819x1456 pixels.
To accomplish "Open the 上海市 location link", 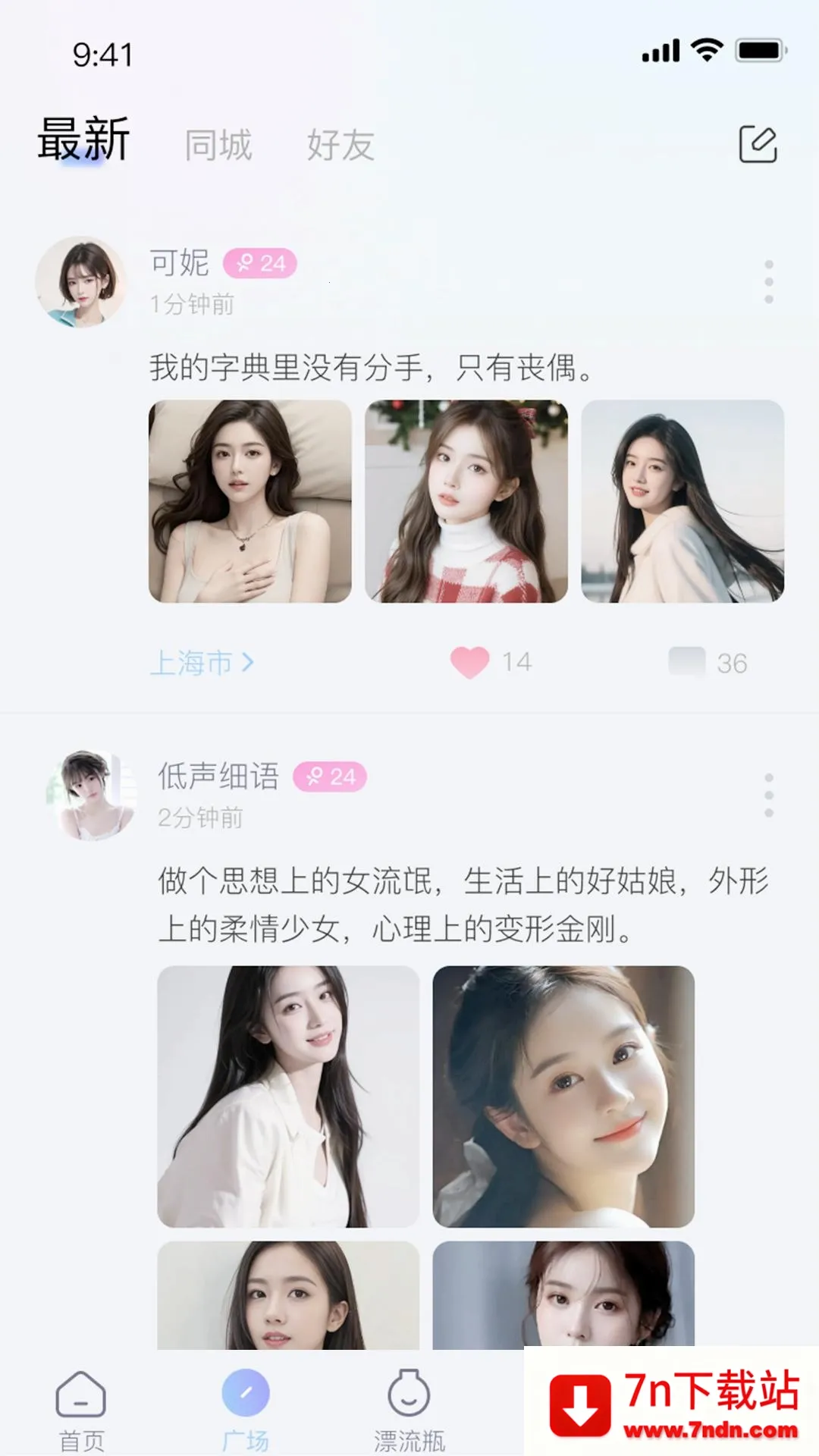I will pos(202,663).
